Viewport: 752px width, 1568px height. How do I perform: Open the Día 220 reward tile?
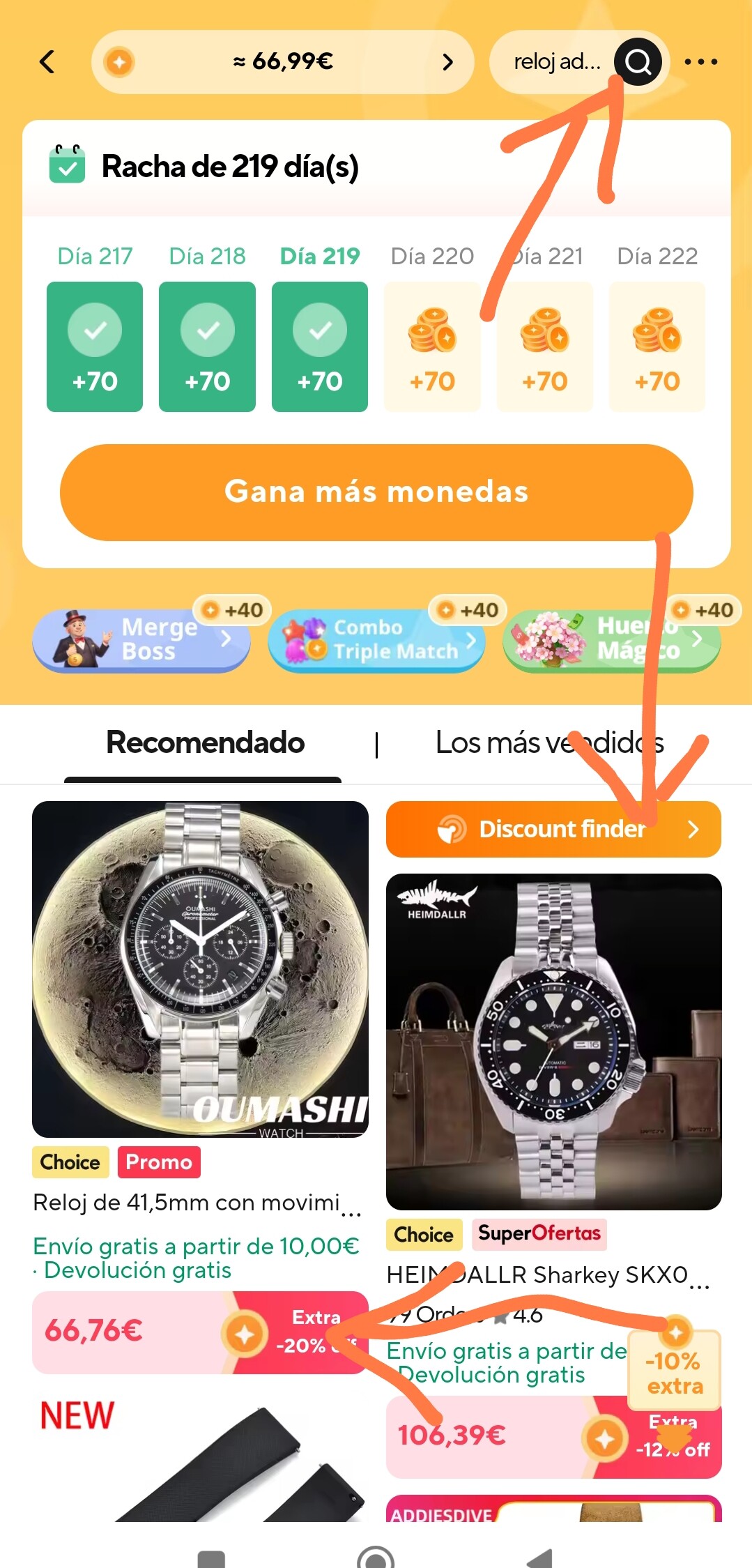pyautogui.click(x=432, y=347)
